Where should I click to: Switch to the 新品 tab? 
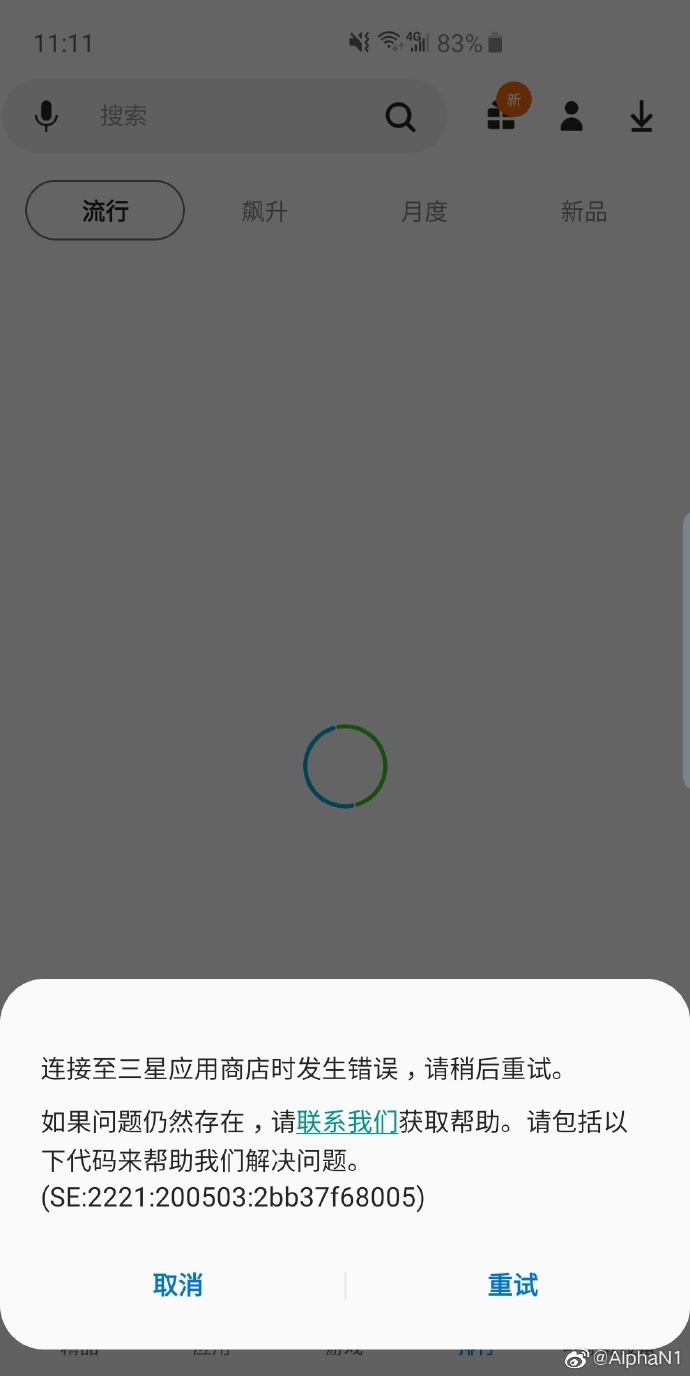584,212
